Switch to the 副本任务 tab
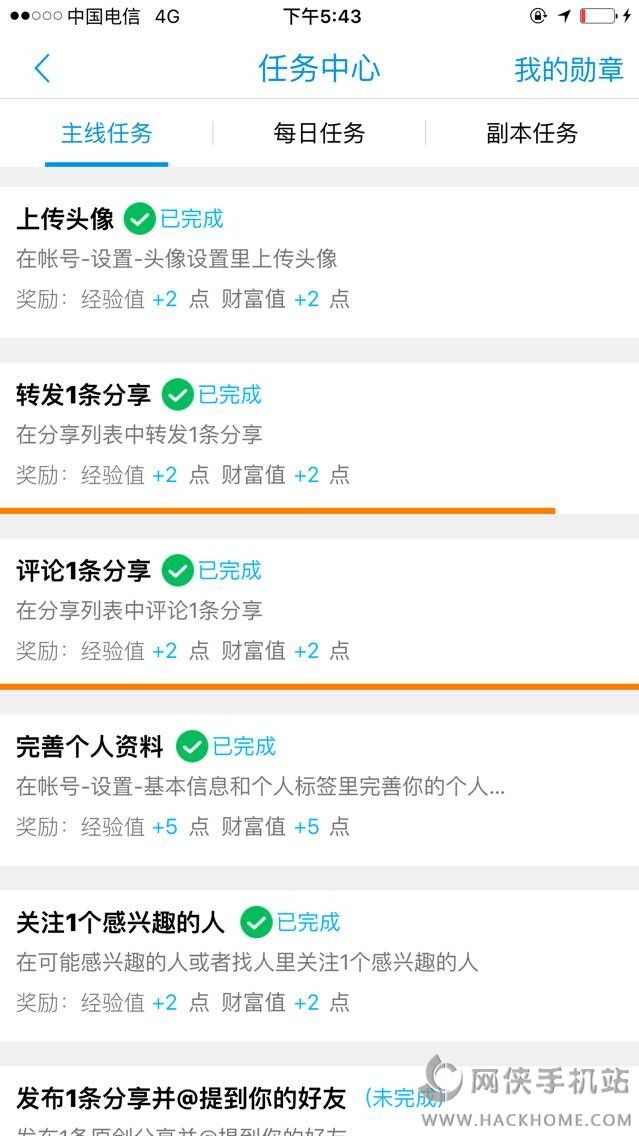 532,133
